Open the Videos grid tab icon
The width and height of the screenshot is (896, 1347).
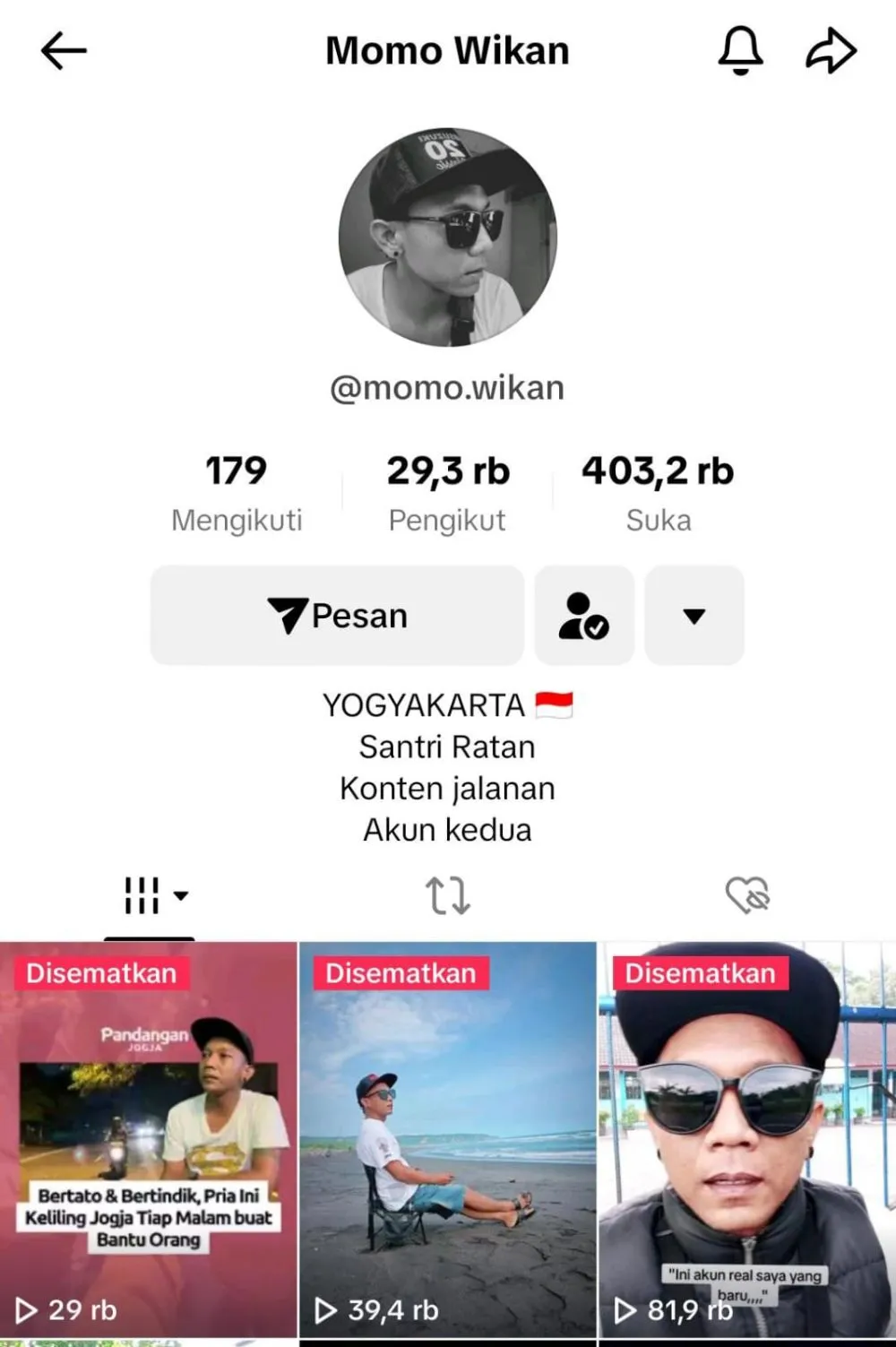pos(142,894)
